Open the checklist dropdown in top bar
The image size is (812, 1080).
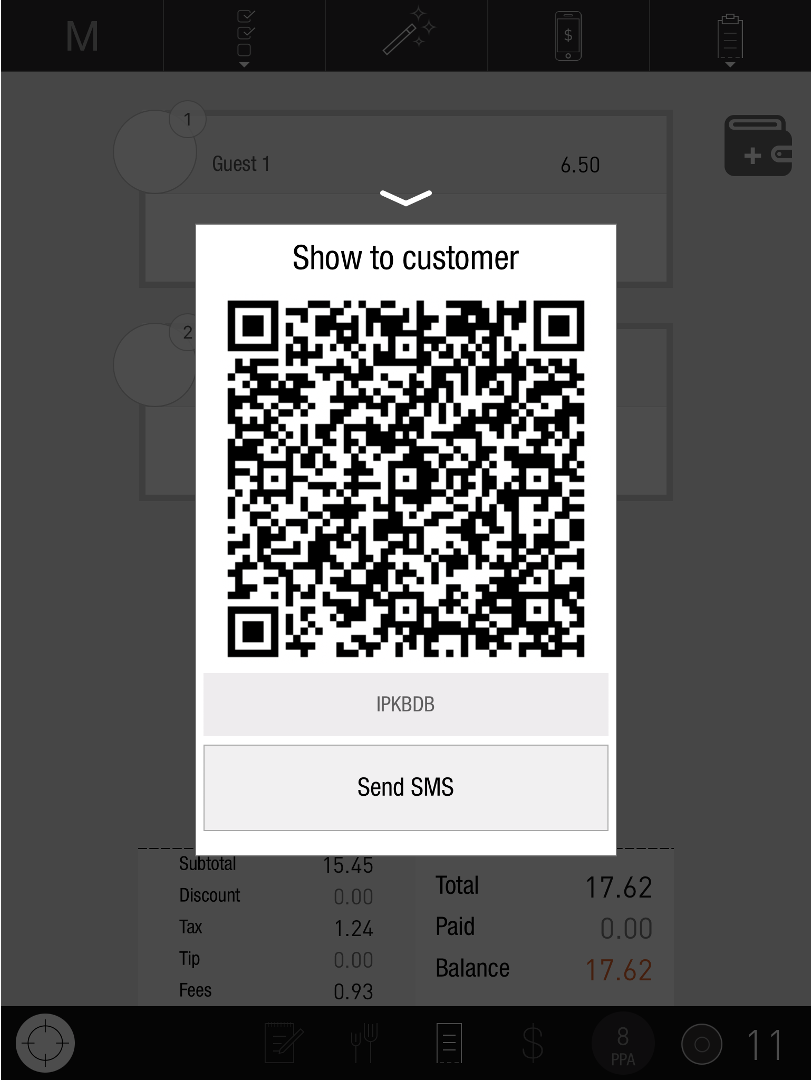[x=245, y=36]
